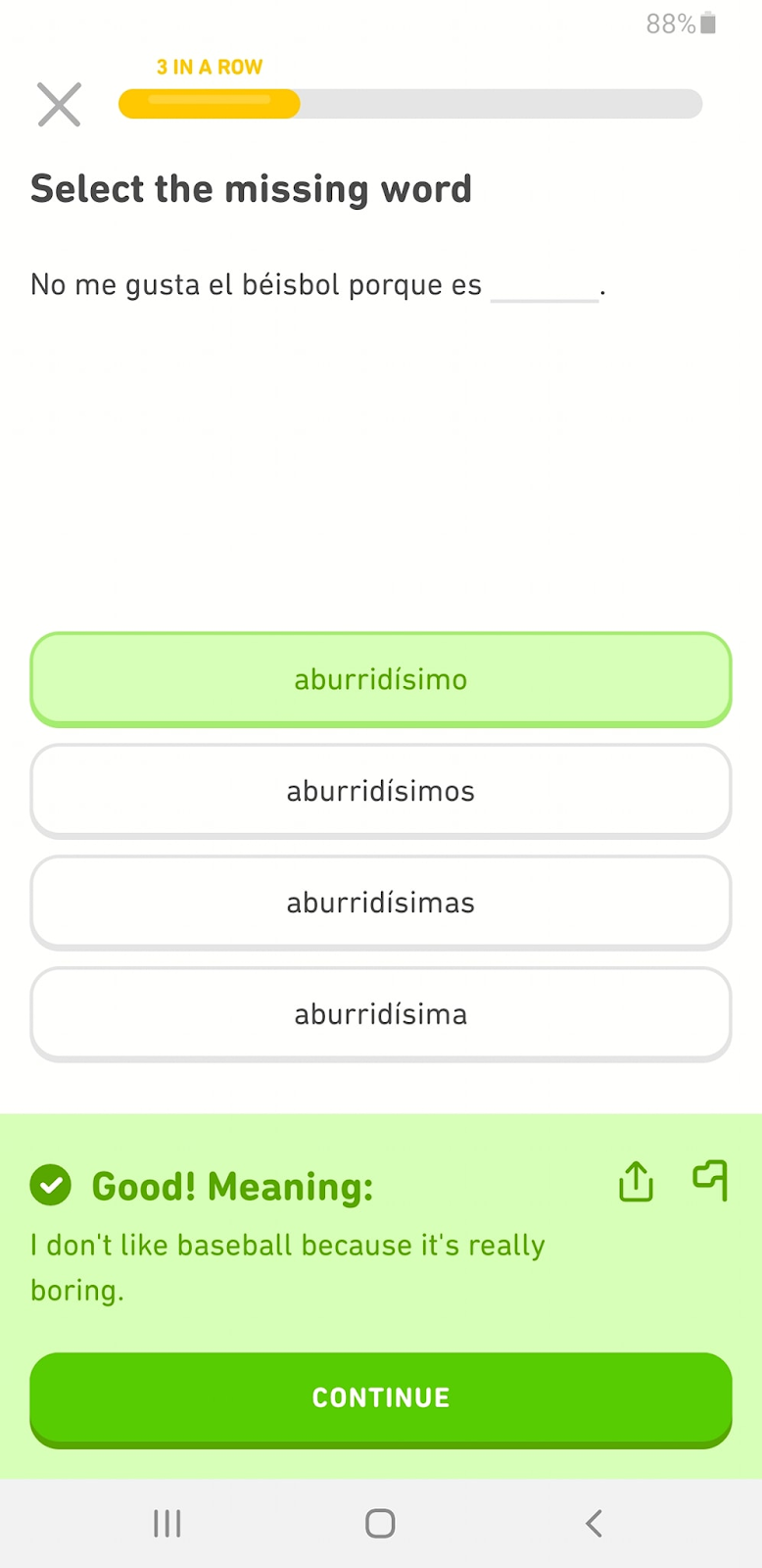762x1568 pixels.
Task: Report this exercise with the flag icon
Action: click(x=711, y=1180)
